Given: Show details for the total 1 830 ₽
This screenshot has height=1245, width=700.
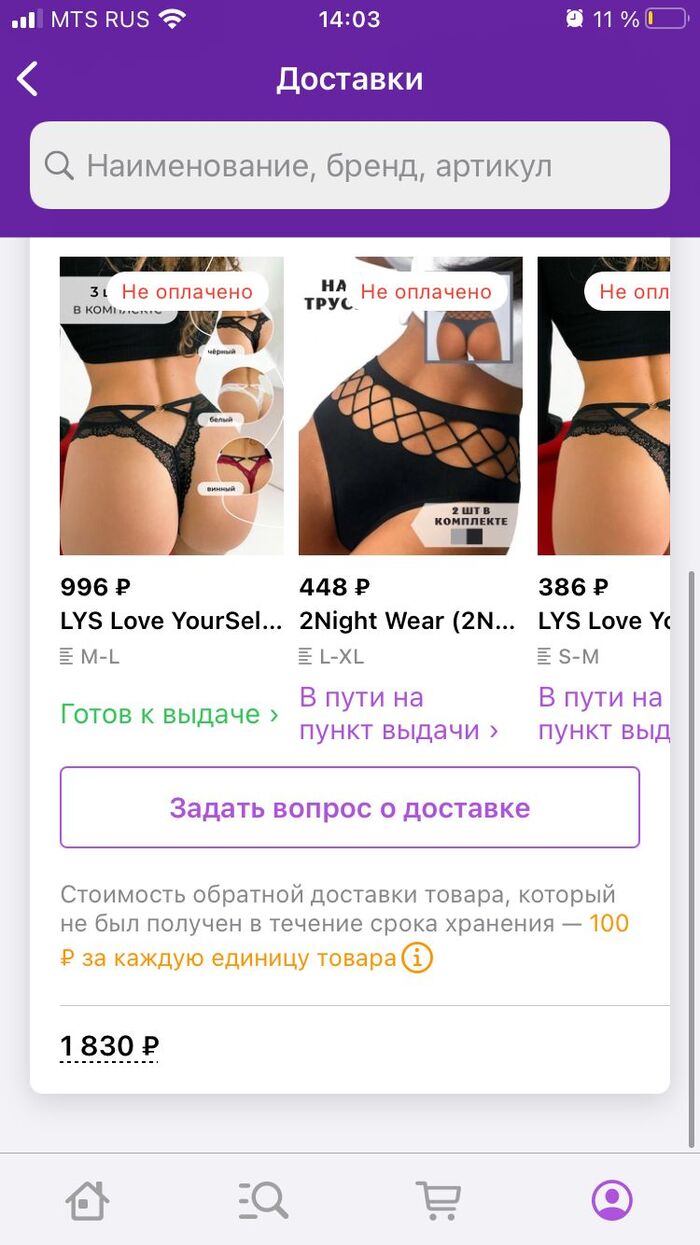Looking at the screenshot, I should click(109, 1046).
